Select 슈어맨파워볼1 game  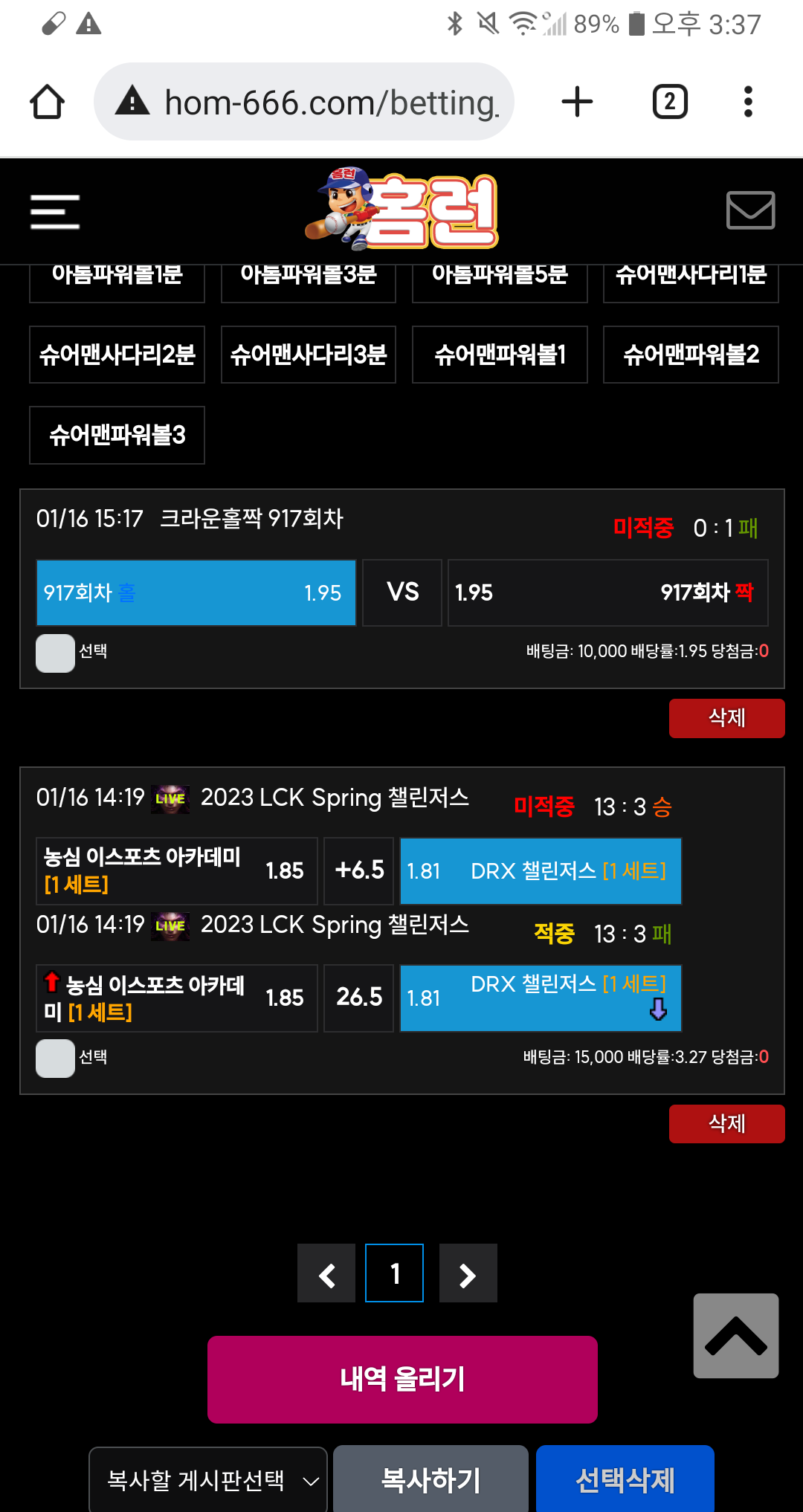click(x=500, y=355)
